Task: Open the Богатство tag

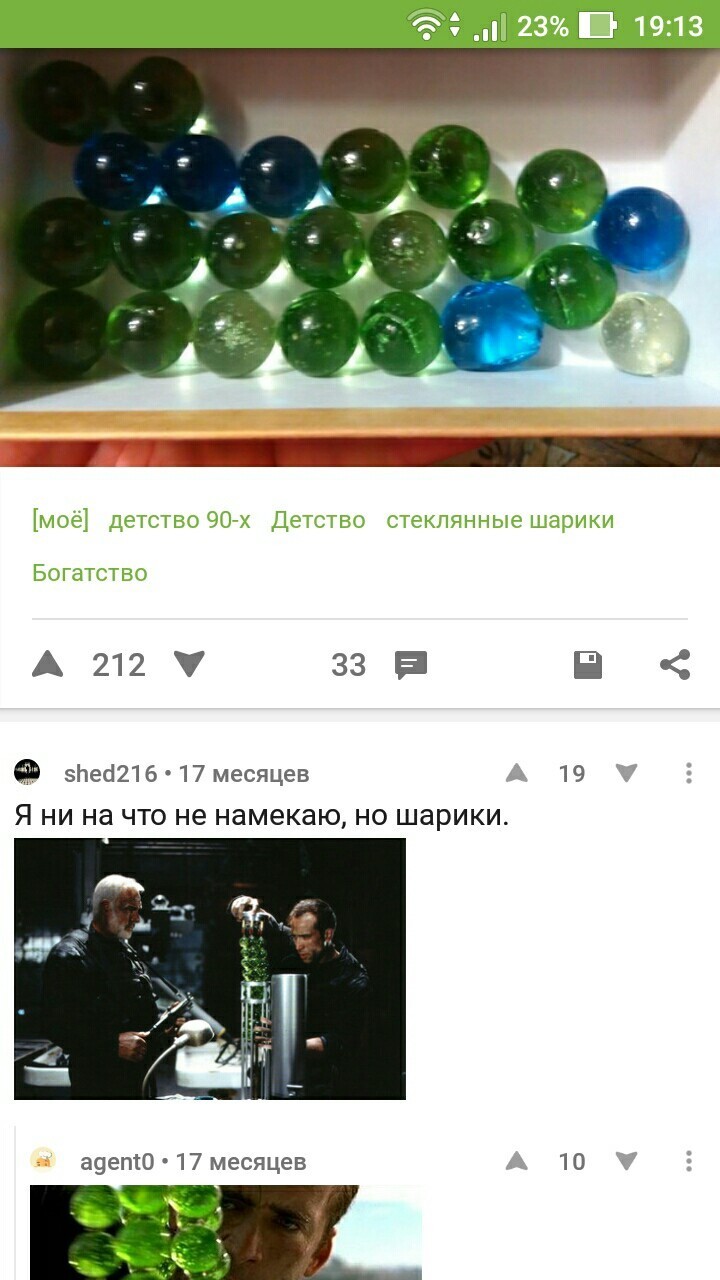Action: pos(90,573)
